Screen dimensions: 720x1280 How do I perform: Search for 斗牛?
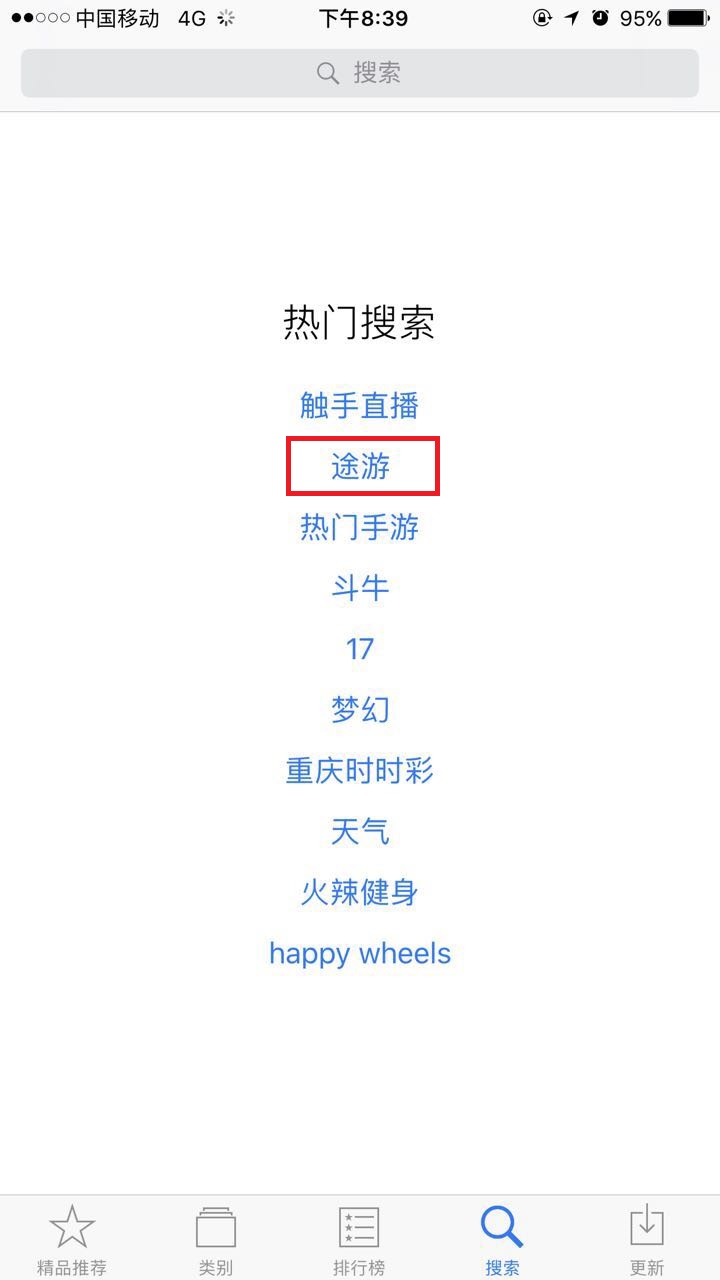click(360, 588)
